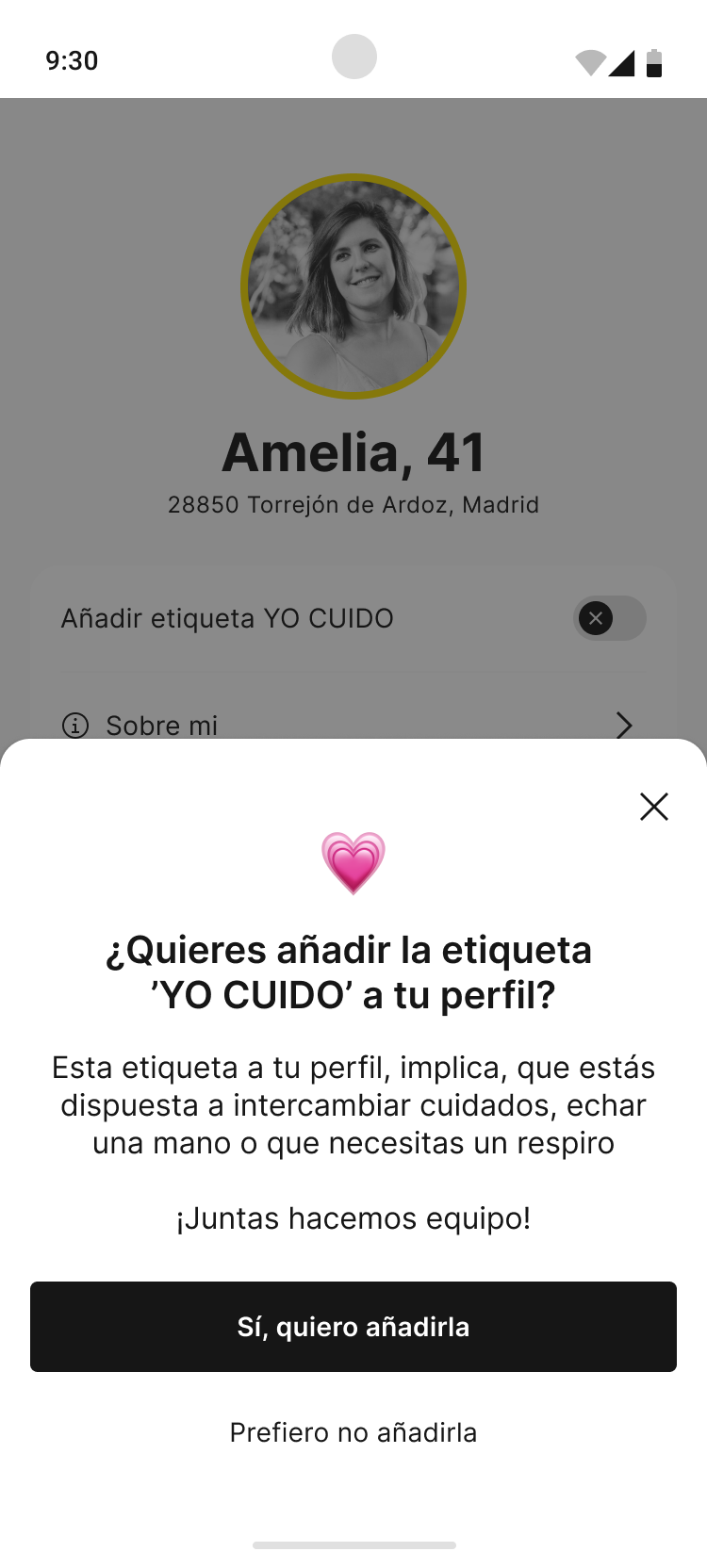Confirm with 'Sí, quiero añadirla'
This screenshot has height=1568, width=707.
pyautogui.click(x=353, y=1326)
